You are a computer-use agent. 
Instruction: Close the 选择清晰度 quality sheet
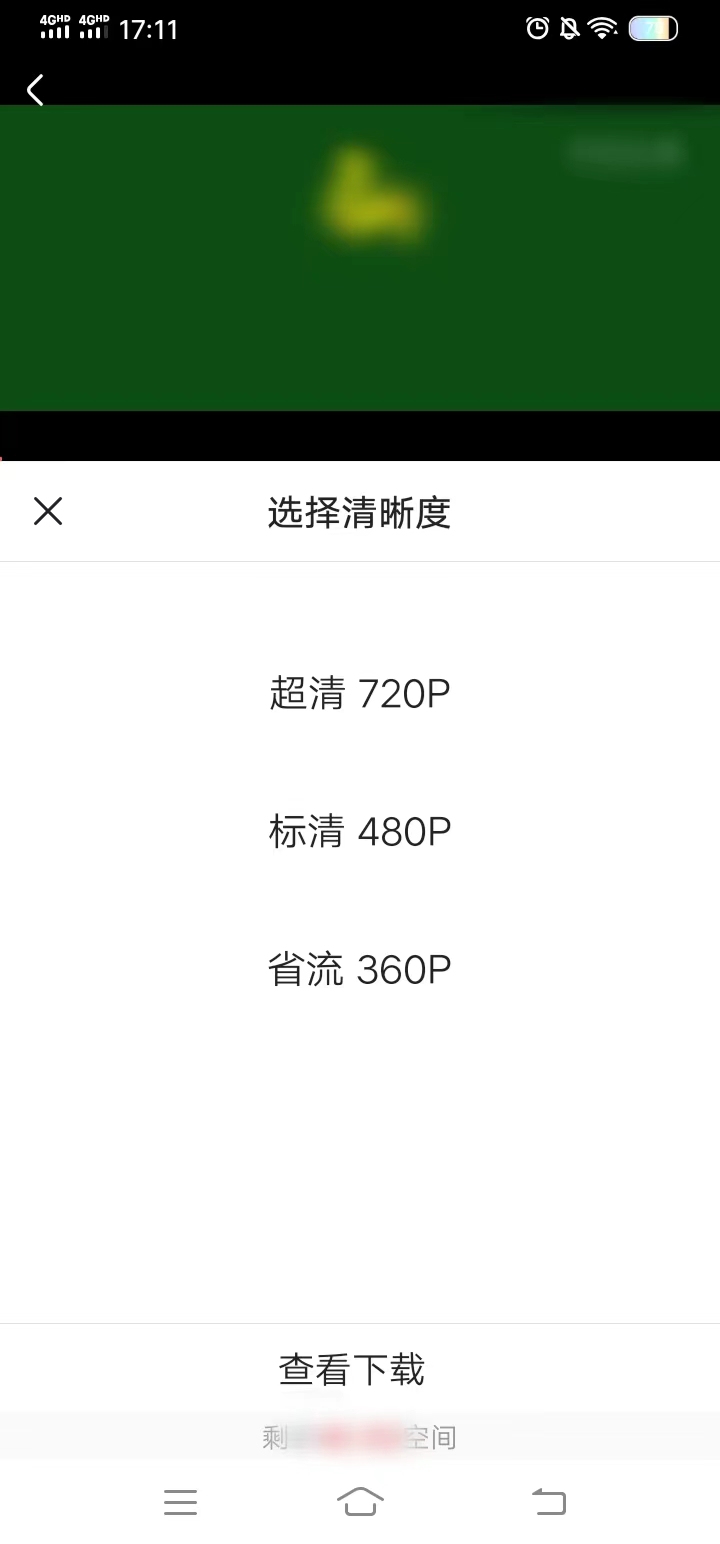click(x=47, y=511)
